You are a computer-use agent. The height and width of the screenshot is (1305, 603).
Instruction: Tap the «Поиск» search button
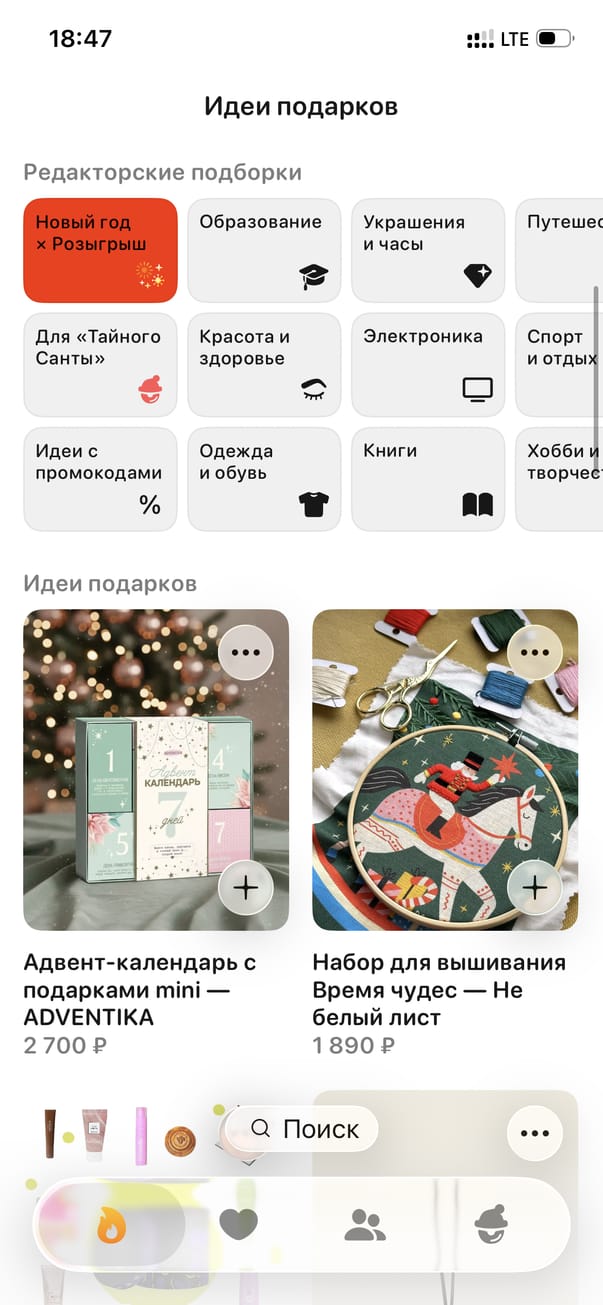302,1129
